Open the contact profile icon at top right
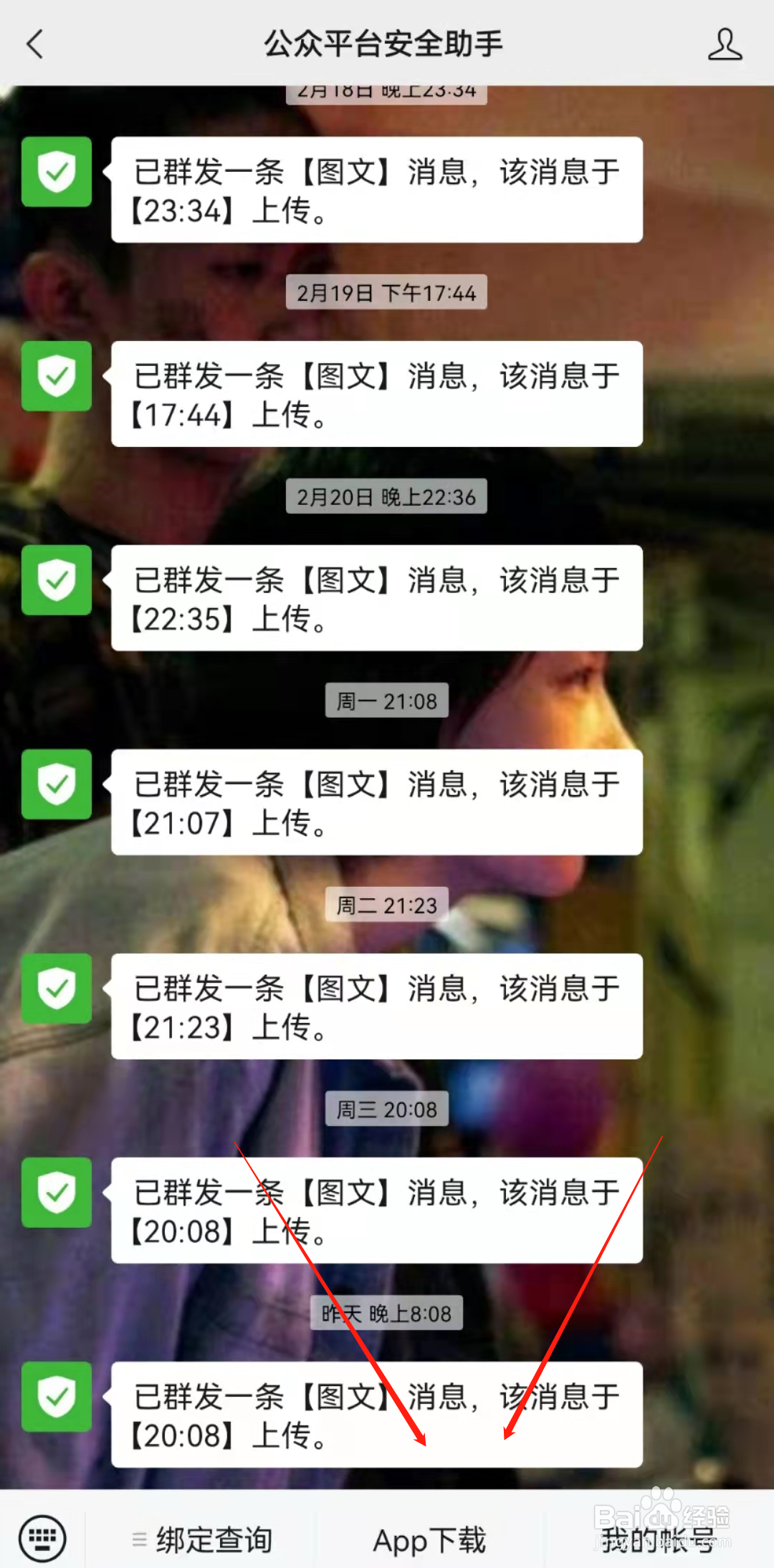Image resolution: width=774 pixels, height=1568 pixels. (x=725, y=43)
